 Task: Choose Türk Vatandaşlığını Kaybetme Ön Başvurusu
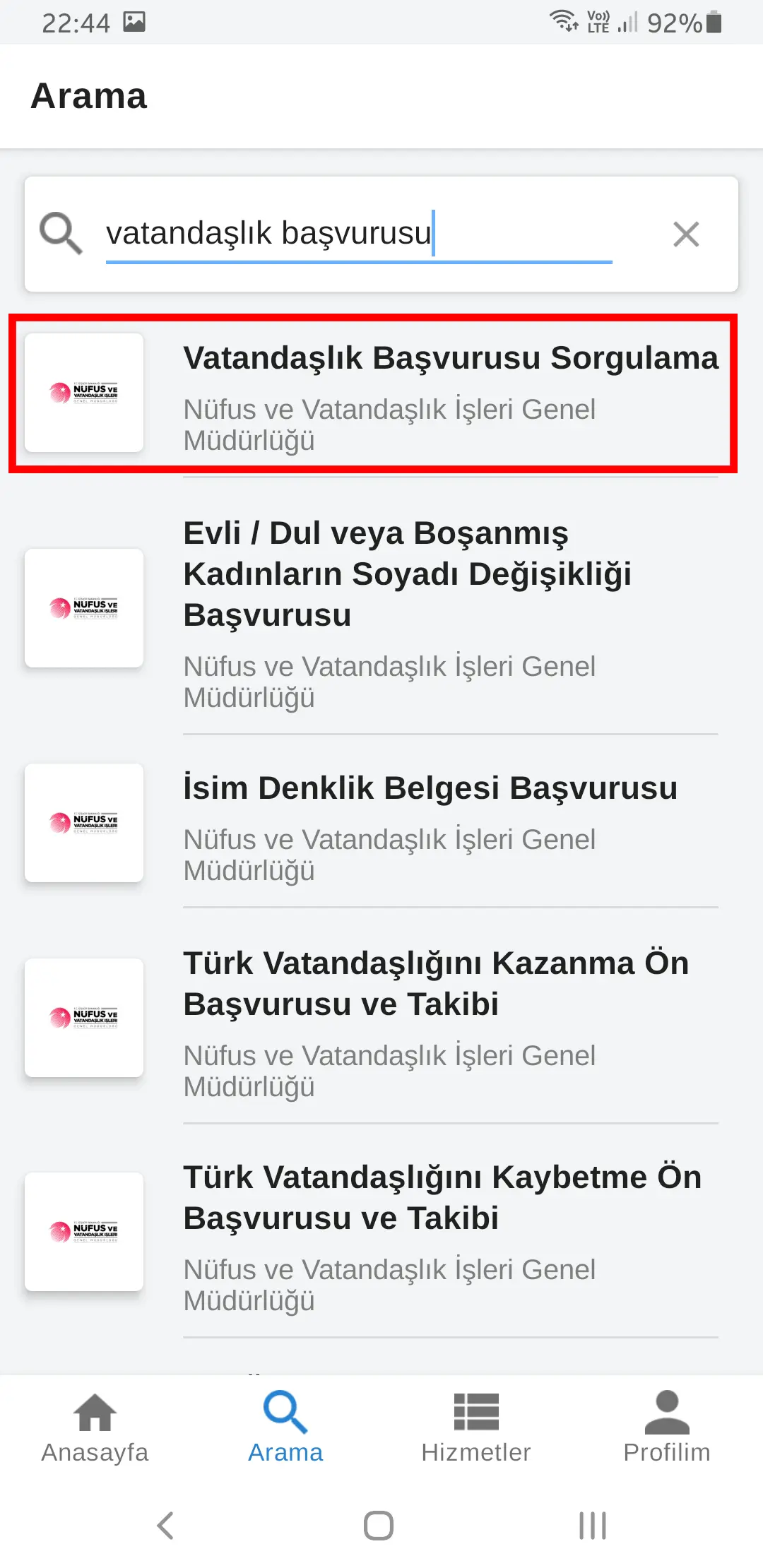(449, 1233)
